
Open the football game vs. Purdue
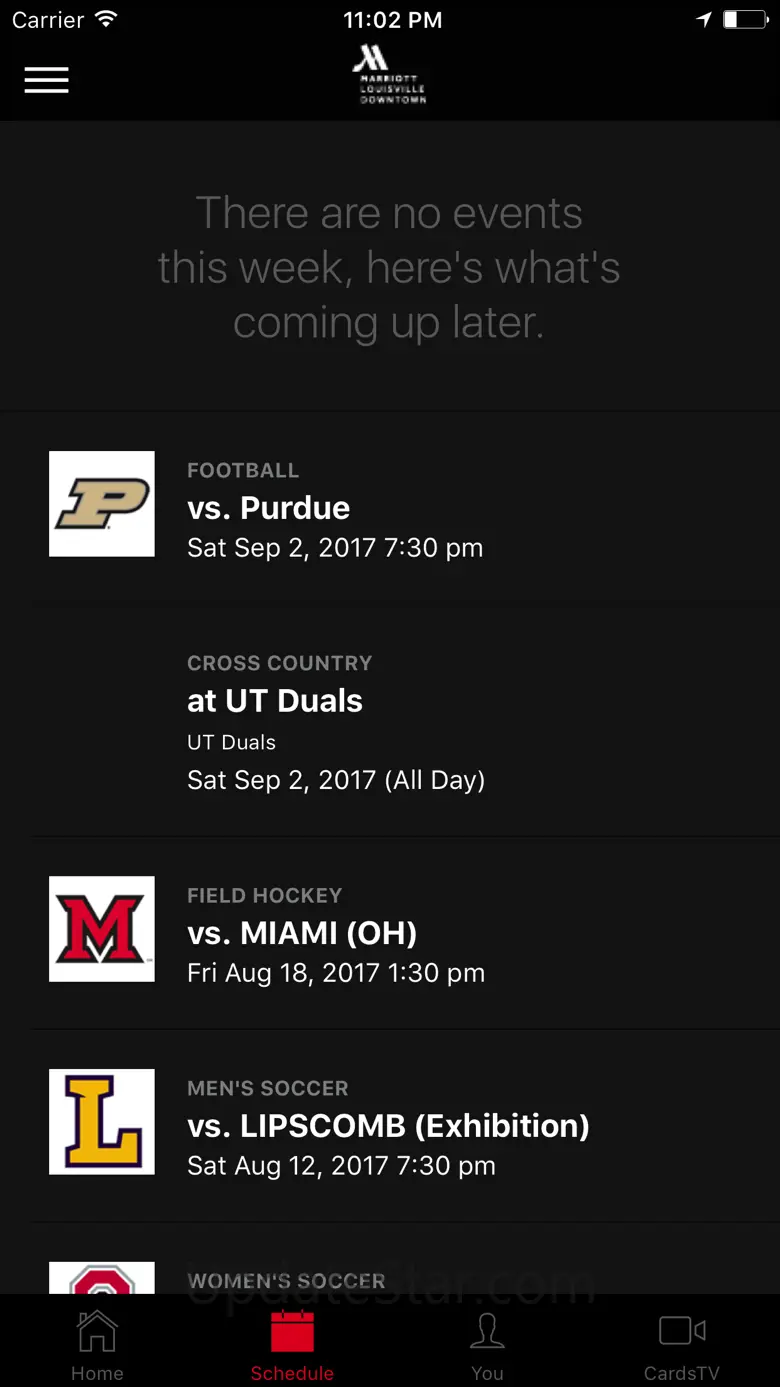pyautogui.click(x=390, y=507)
